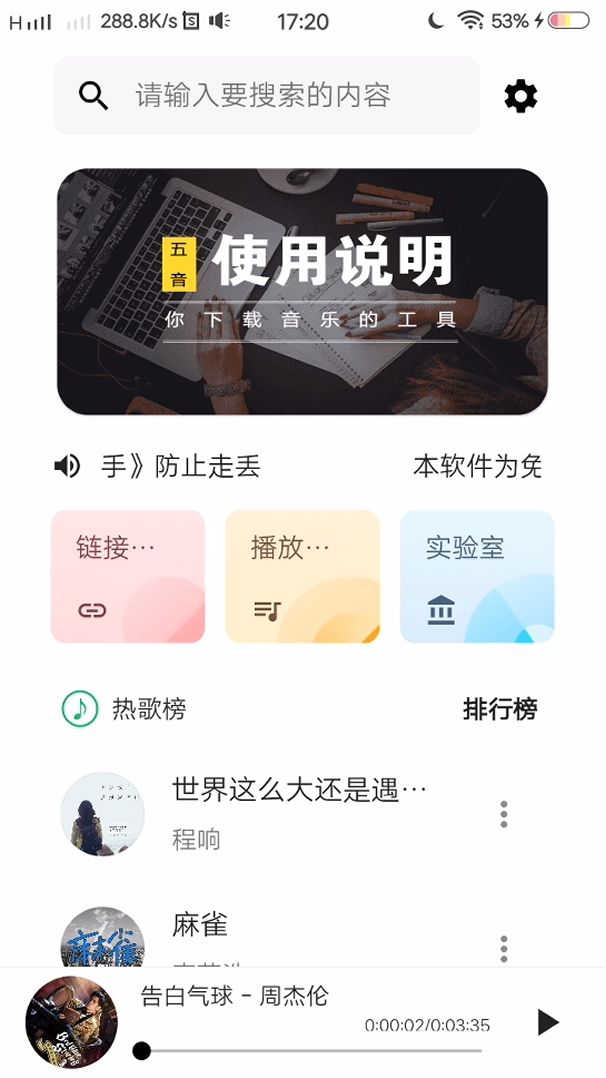
Task: Open more options for the 程响 song
Action: (x=504, y=814)
